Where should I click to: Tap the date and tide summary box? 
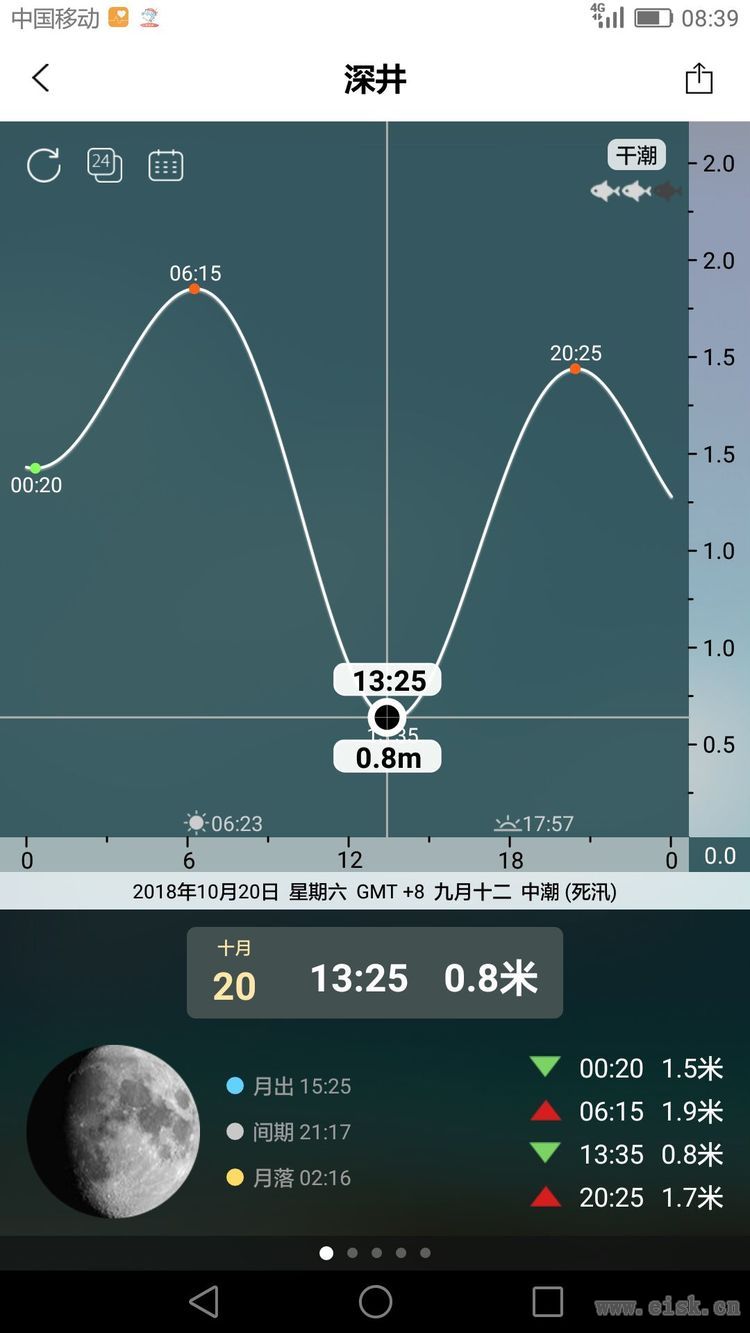coord(375,973)
